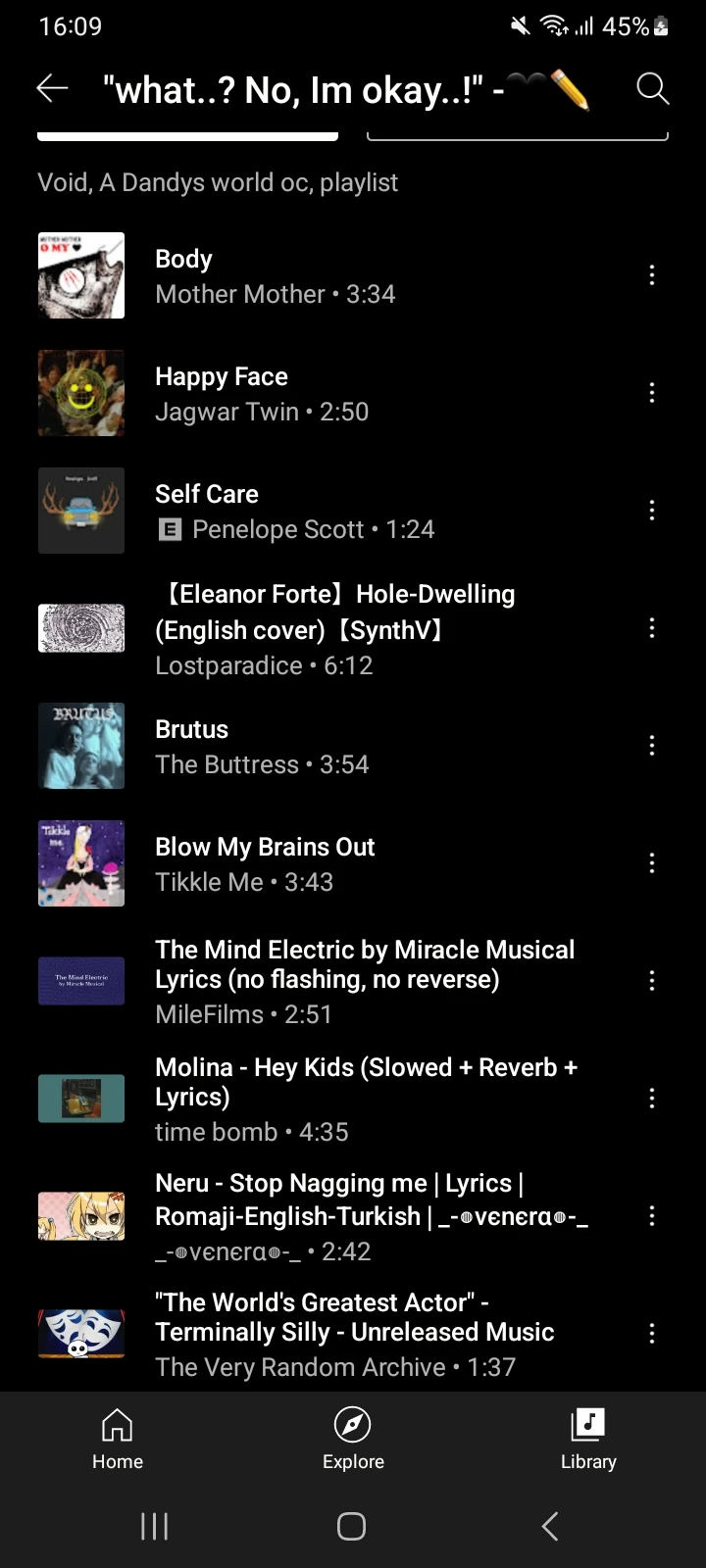Viewport: 706px width, 1568px height.
Task: Open options for "Brutus"
Action: [652, 746]
